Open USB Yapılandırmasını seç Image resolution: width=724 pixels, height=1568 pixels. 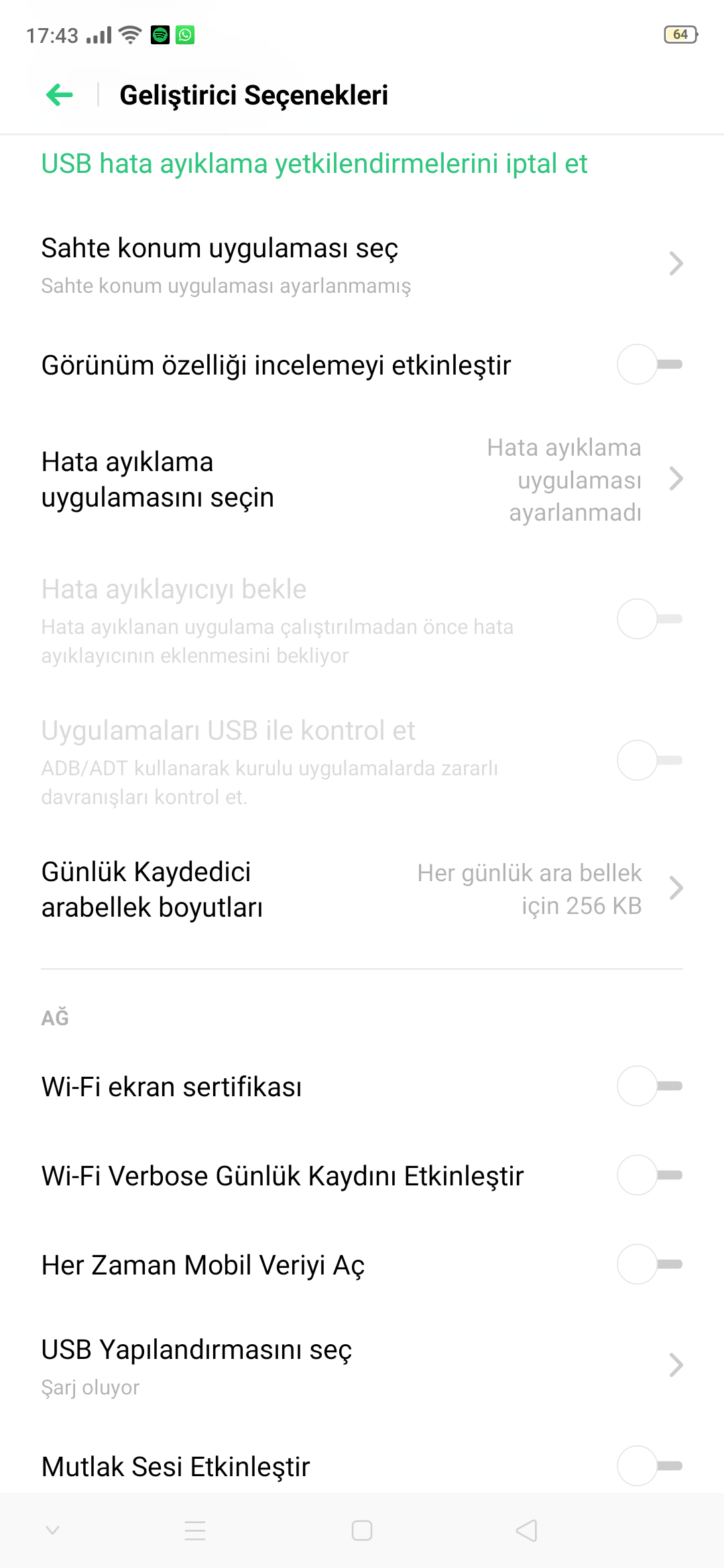(x=362, y=1366)
